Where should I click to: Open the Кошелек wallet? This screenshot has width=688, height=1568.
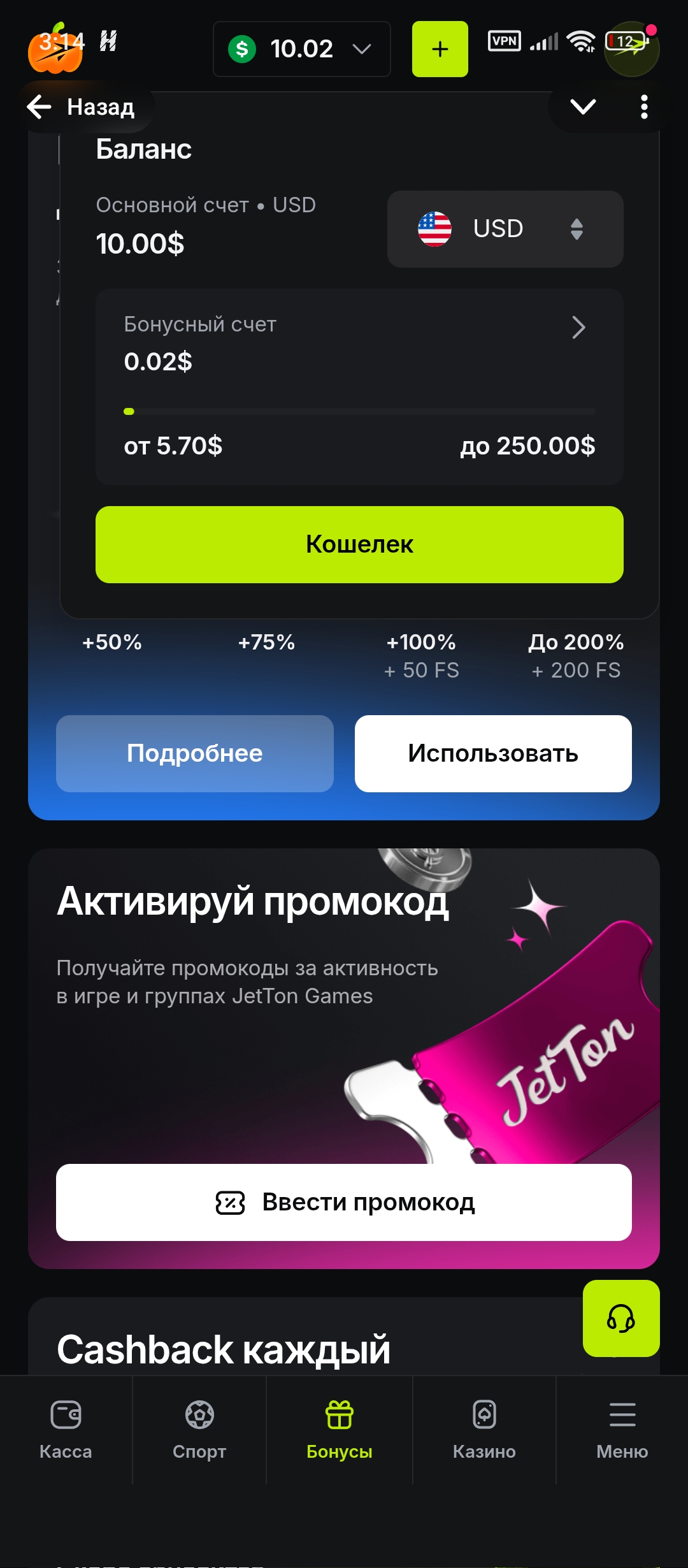[x=359, y=544]
